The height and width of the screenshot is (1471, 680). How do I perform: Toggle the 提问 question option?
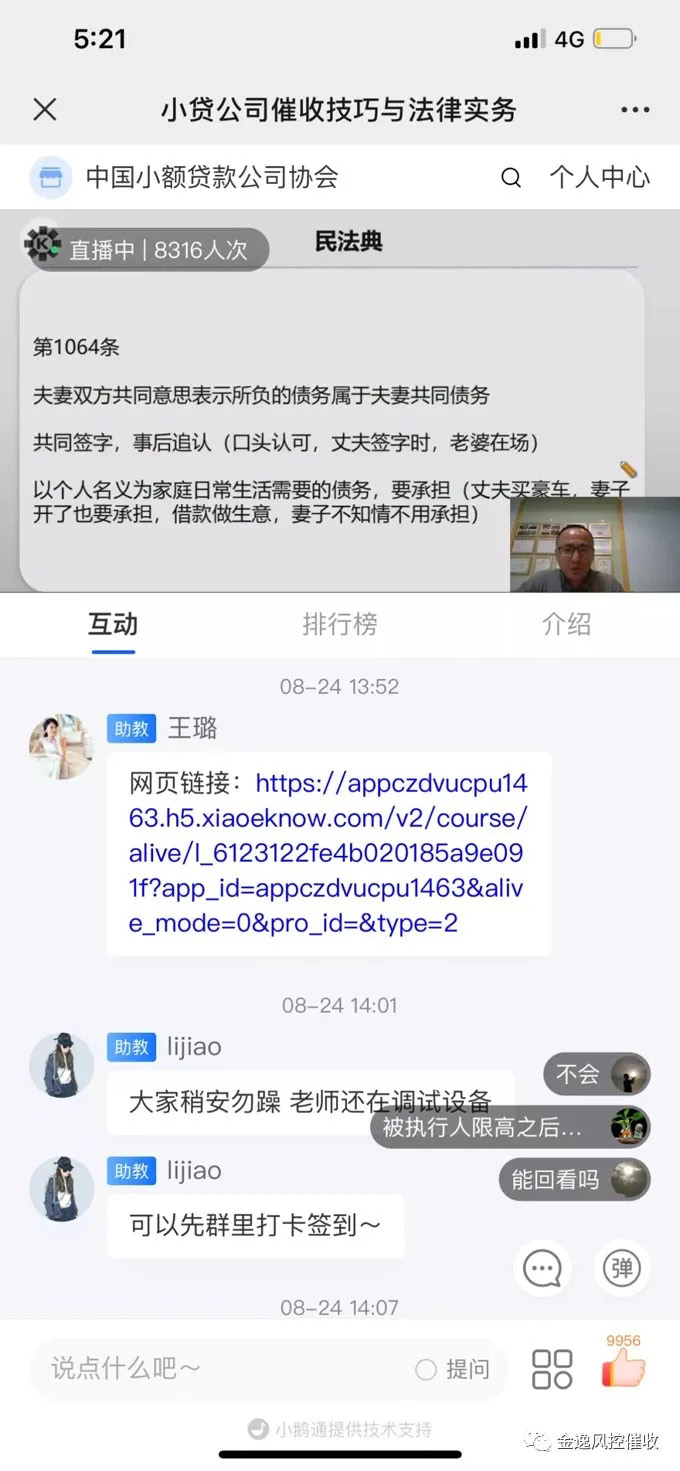(452, 1369)
